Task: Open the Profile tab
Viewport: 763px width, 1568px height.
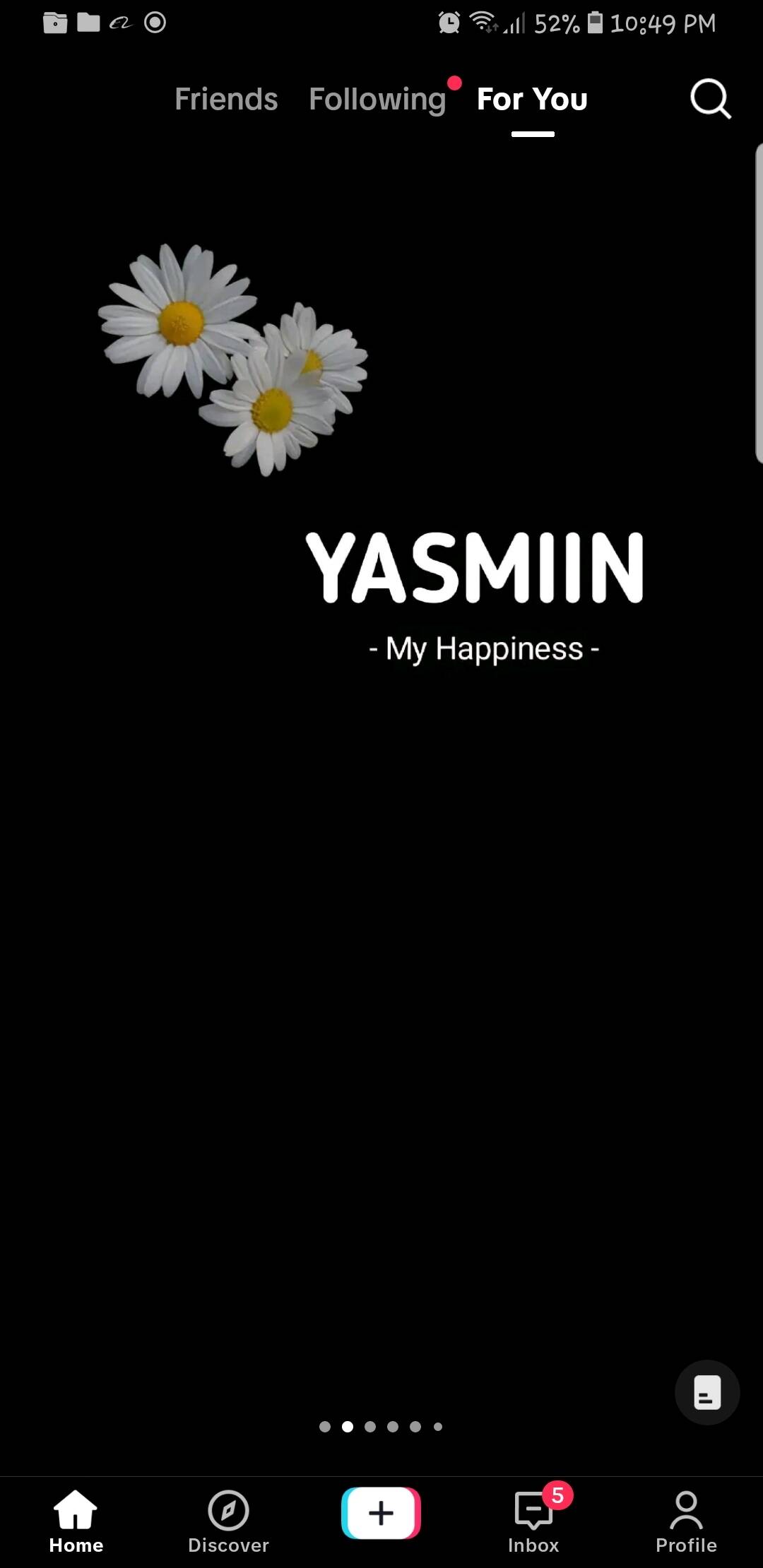Action: pyautogui.click(x=686, y=1521)
